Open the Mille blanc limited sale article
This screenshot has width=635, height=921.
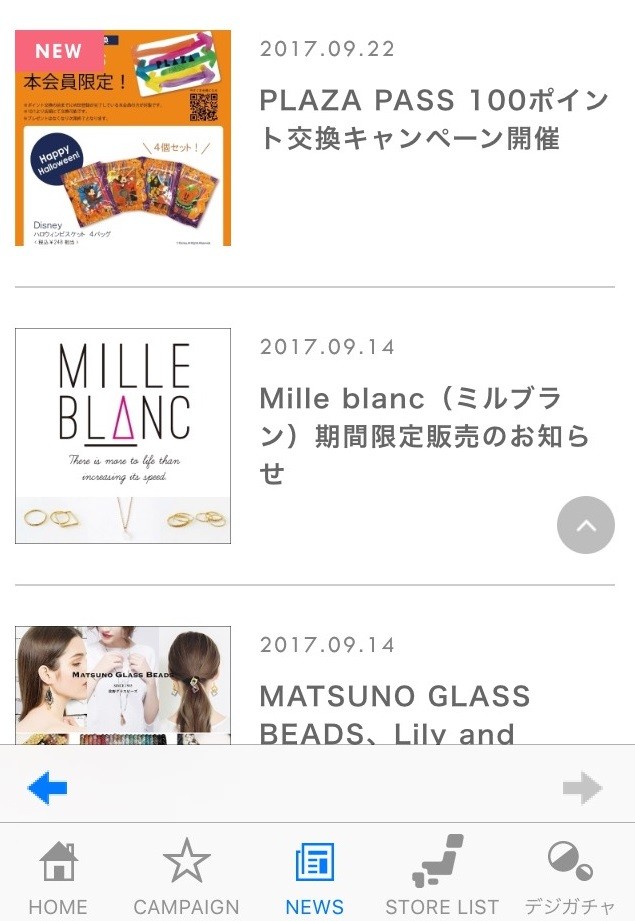tap(424, 435)
